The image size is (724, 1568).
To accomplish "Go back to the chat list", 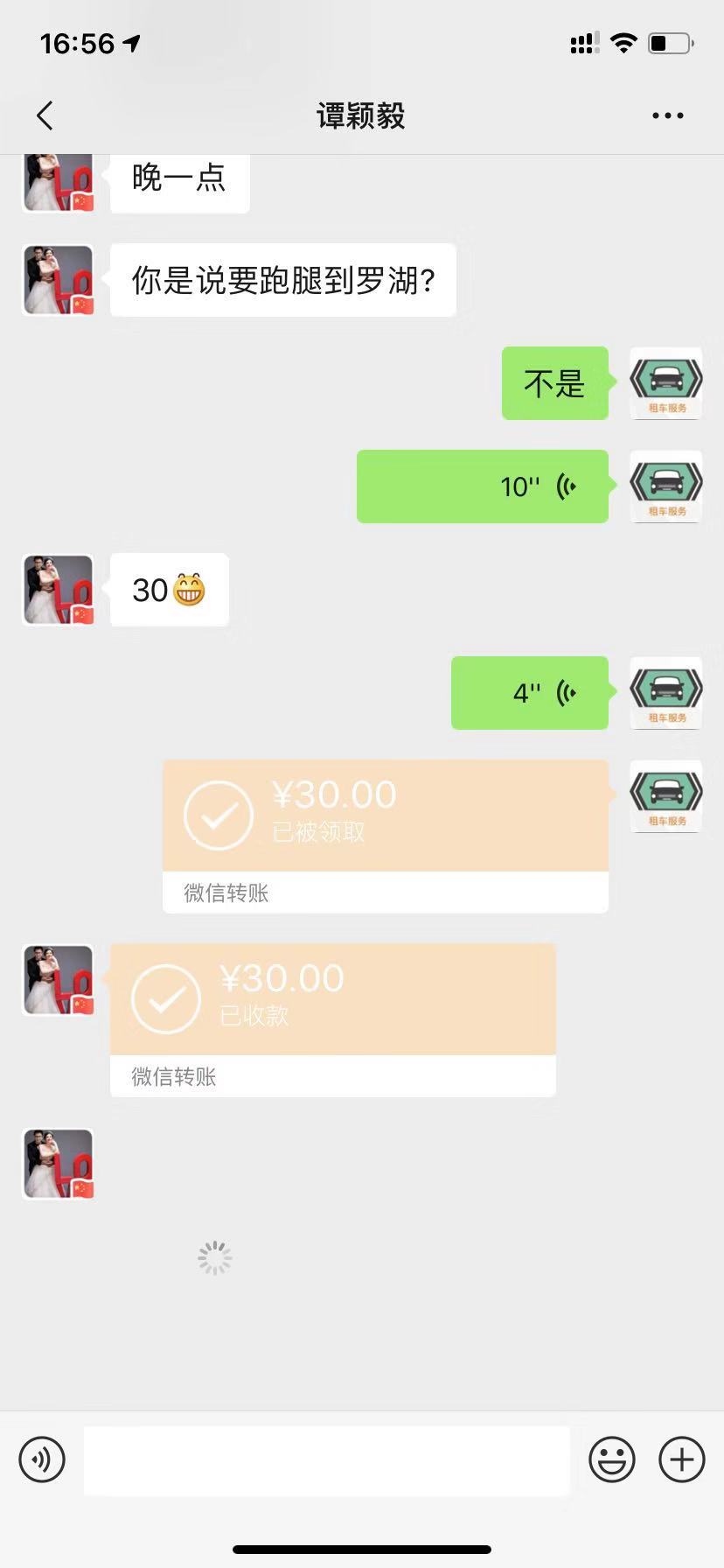I will pyautogui.click(x=45, y=115).
